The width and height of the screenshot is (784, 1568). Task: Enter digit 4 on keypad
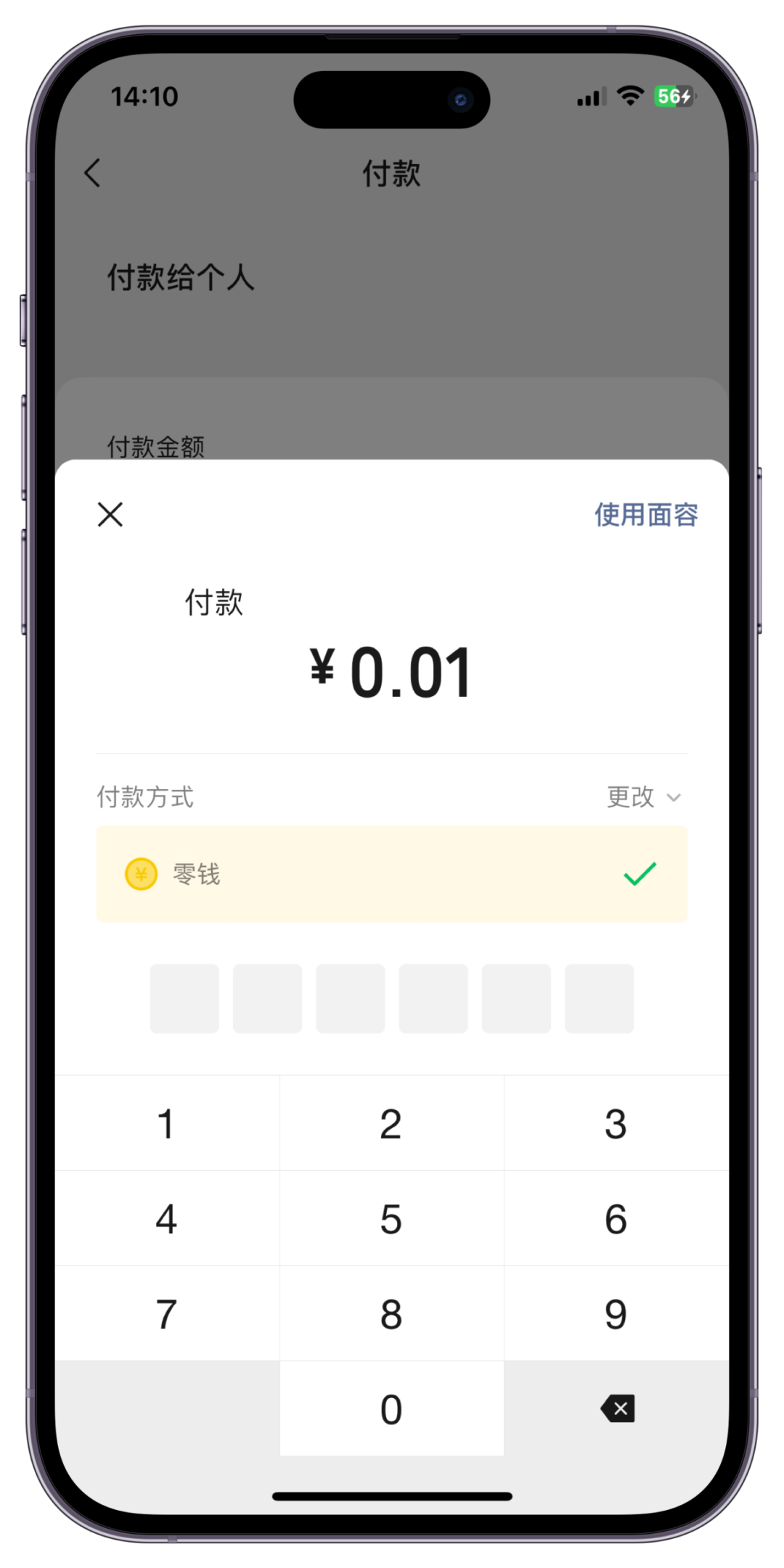pos(167,1219)
